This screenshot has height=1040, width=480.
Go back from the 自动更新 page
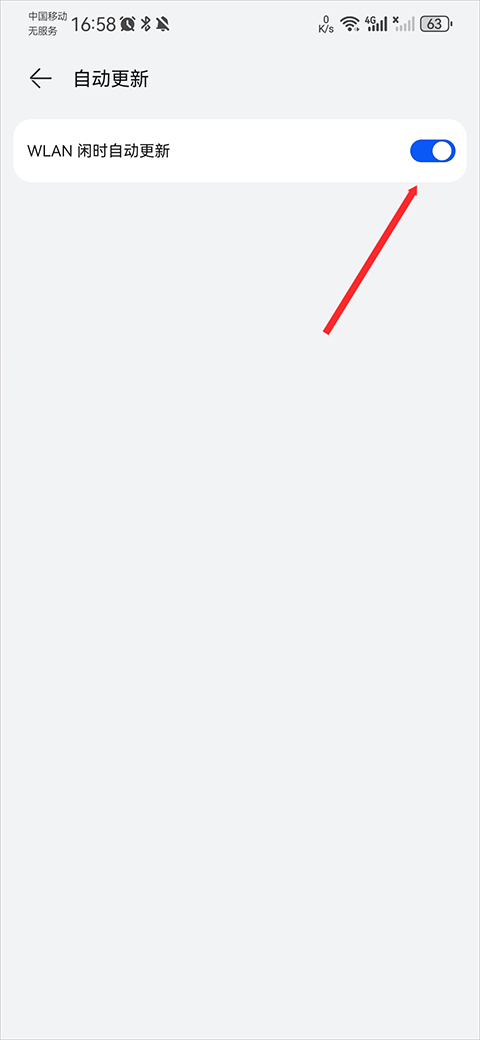pos(40,79)
